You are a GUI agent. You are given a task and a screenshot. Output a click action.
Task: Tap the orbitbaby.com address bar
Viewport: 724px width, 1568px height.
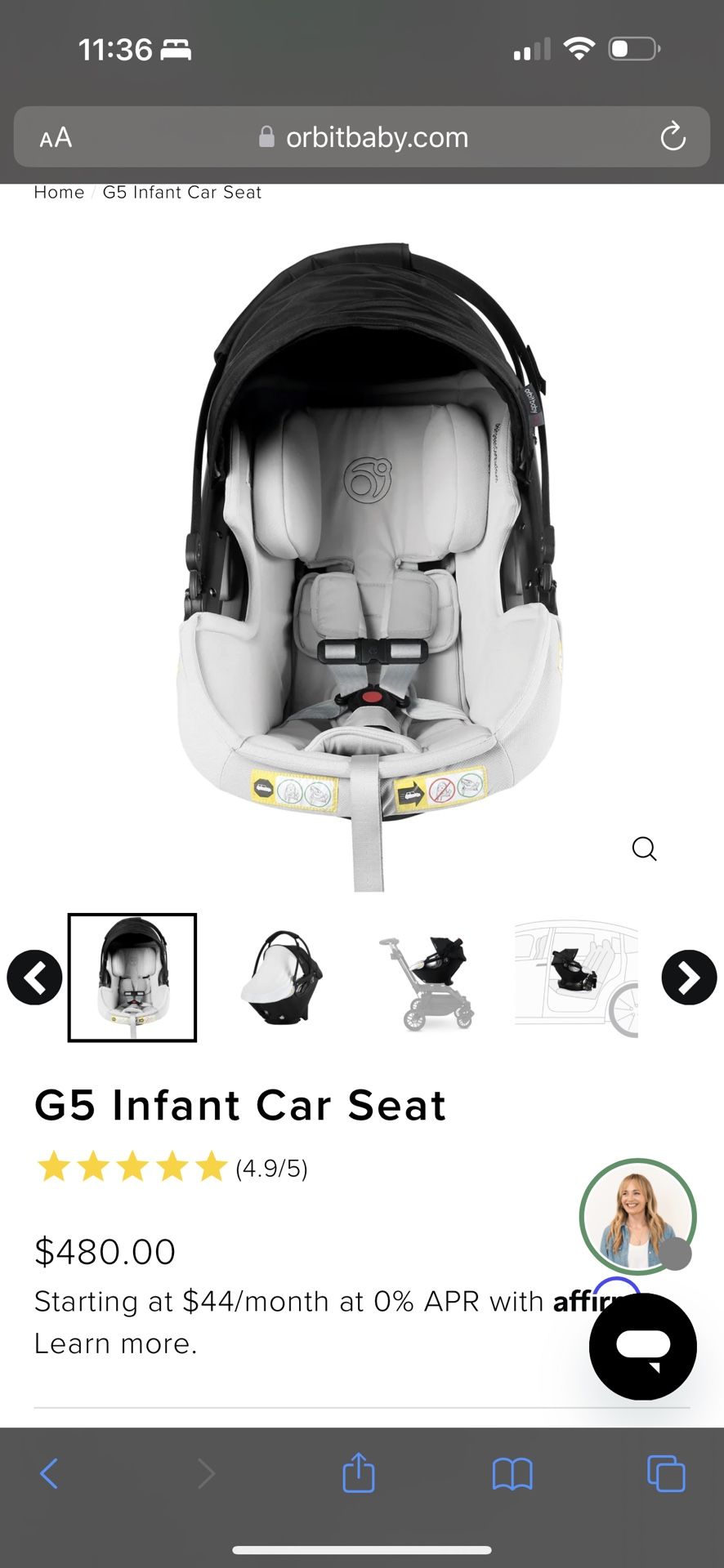(x=376, y=136)
